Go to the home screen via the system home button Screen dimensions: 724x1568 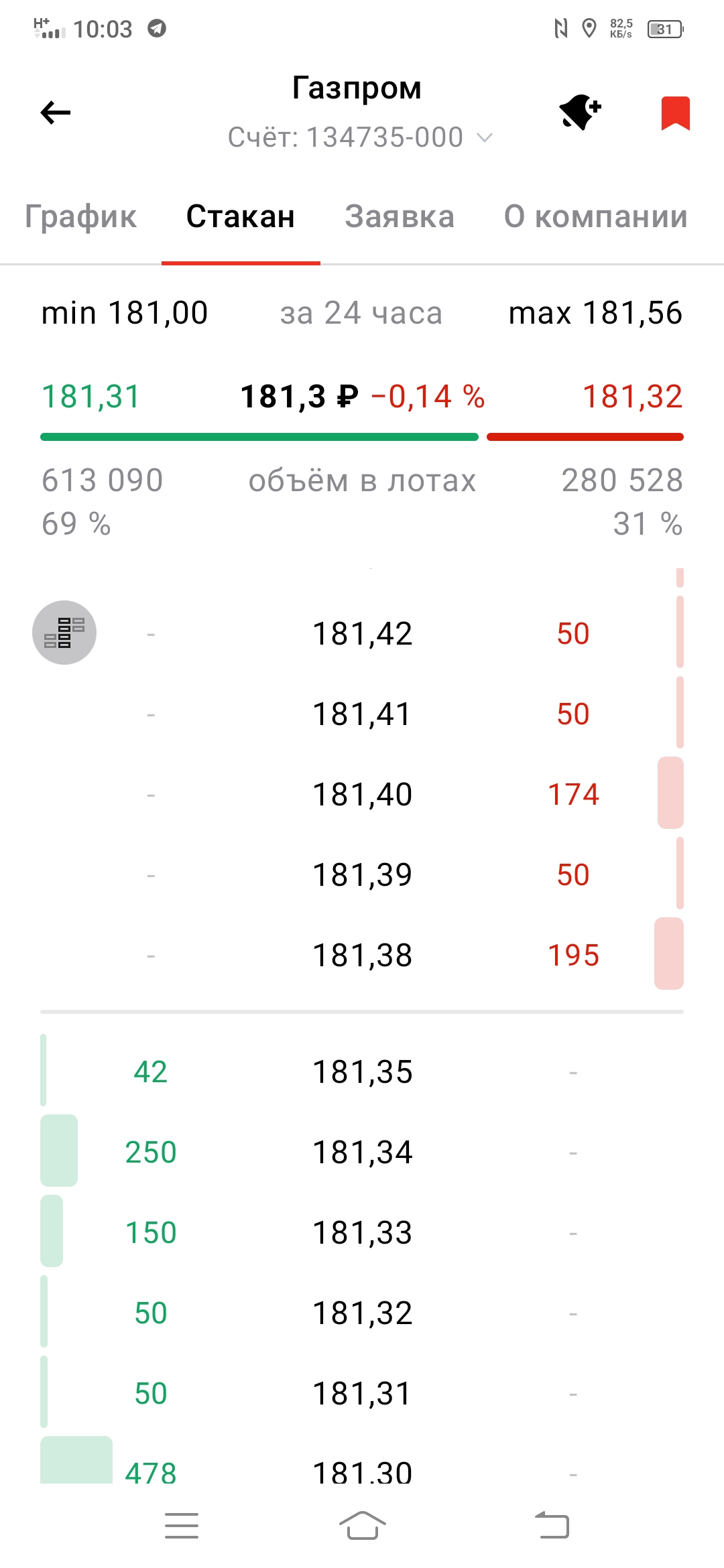click(362, 1526)
